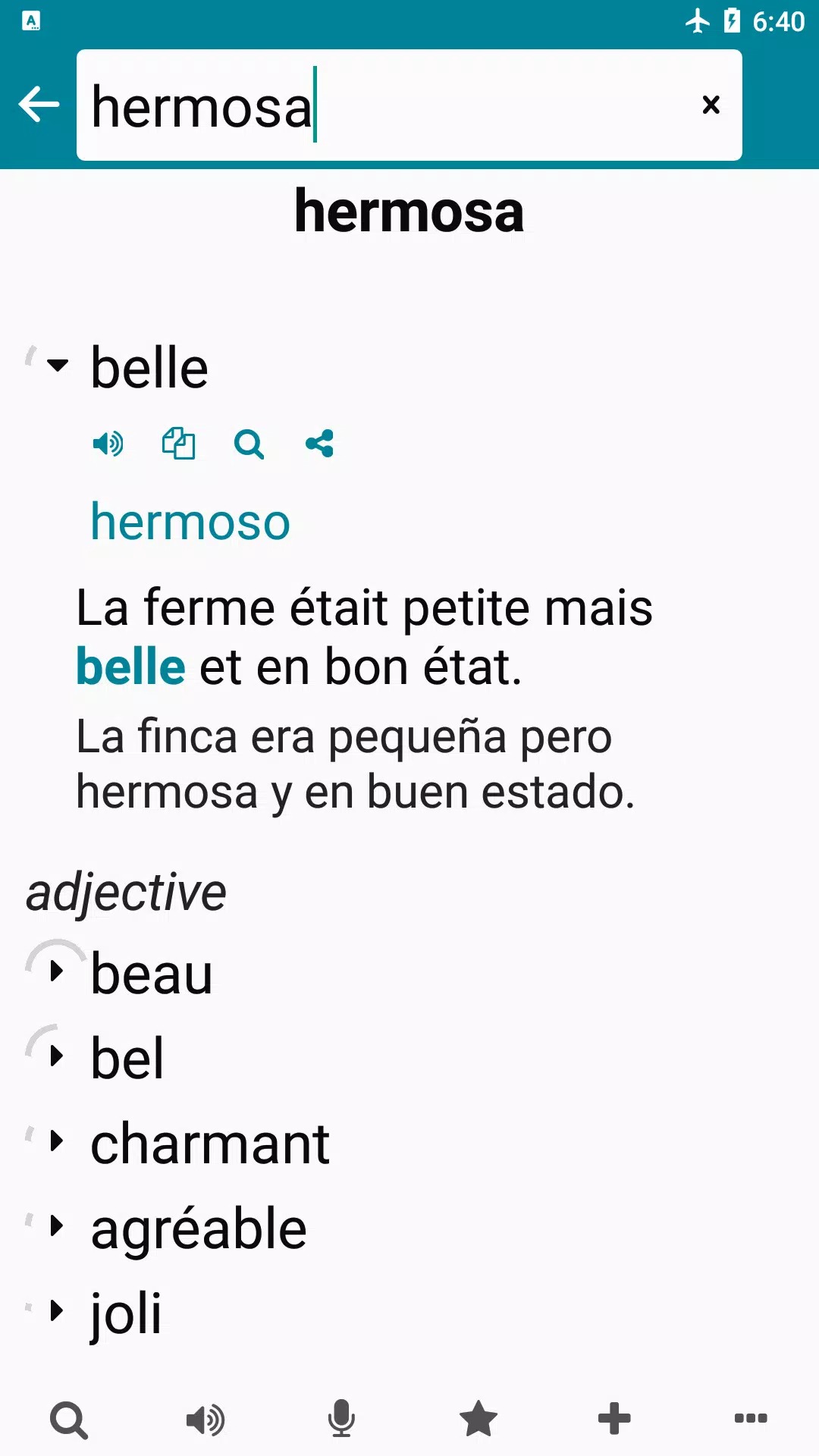Expand the bel translation
The width and height of the screenshot is (819, 1456).
(x=58, y=1056)
